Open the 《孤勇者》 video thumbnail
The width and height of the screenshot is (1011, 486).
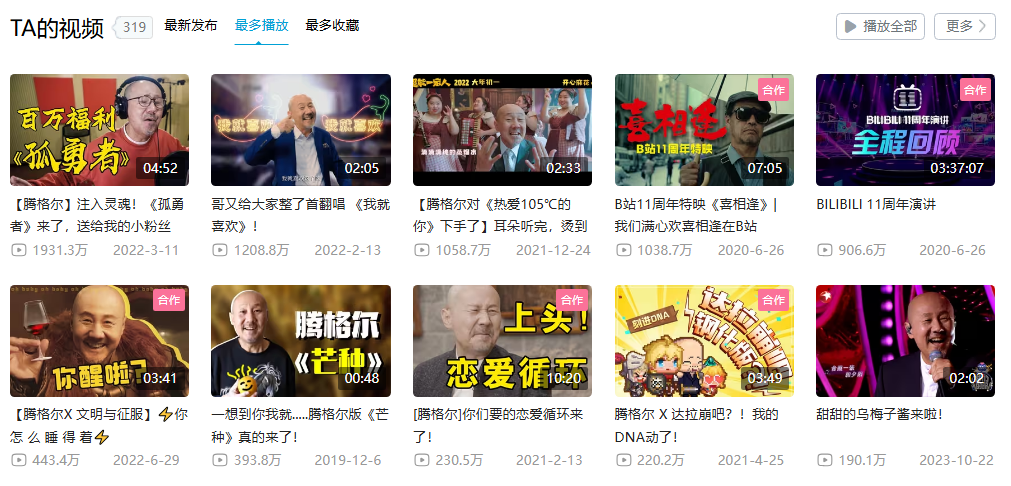click(99, 130)
